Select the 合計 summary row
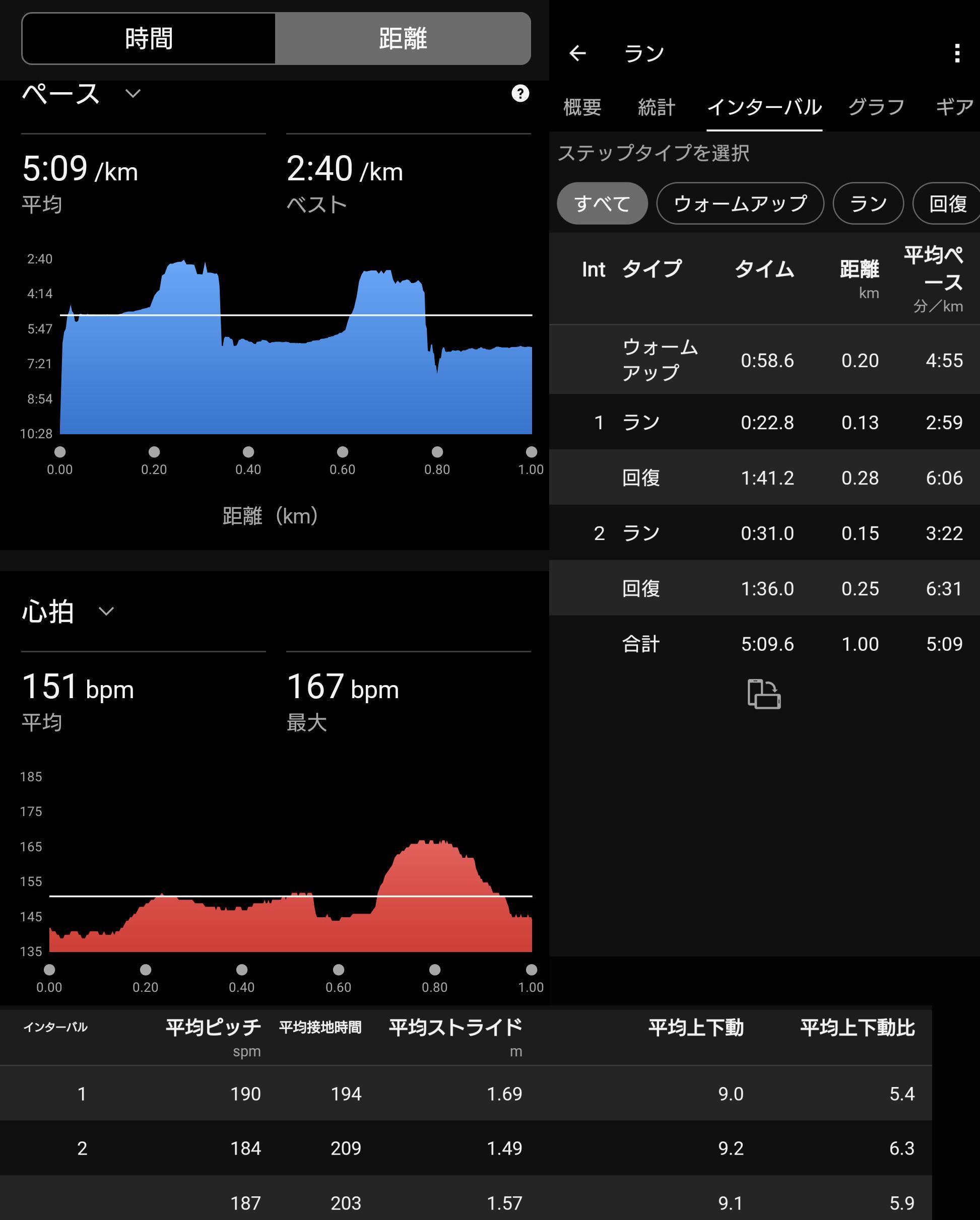The height and width of the screenshot is (1220, 980). (764, 643)
